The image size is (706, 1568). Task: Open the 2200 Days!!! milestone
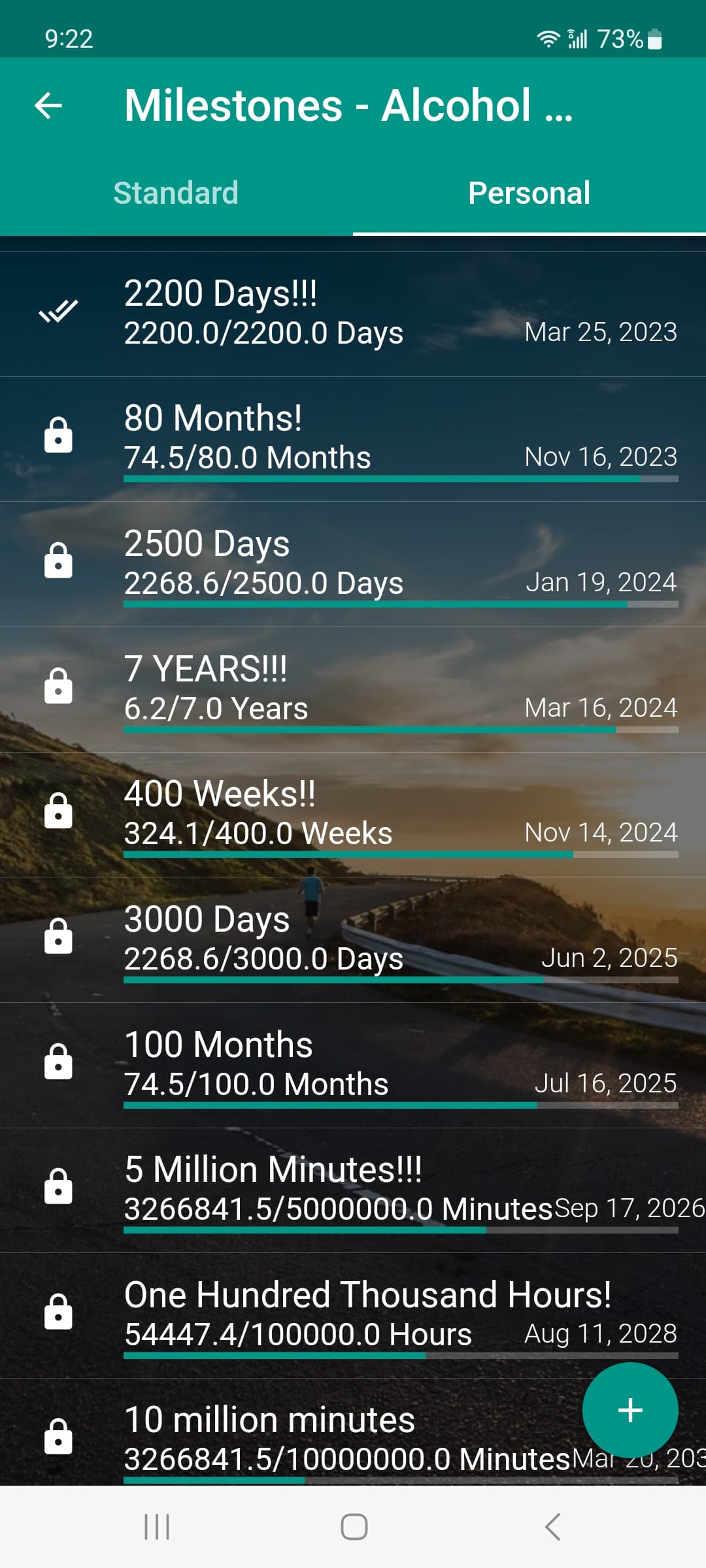(x=353, y=313)
